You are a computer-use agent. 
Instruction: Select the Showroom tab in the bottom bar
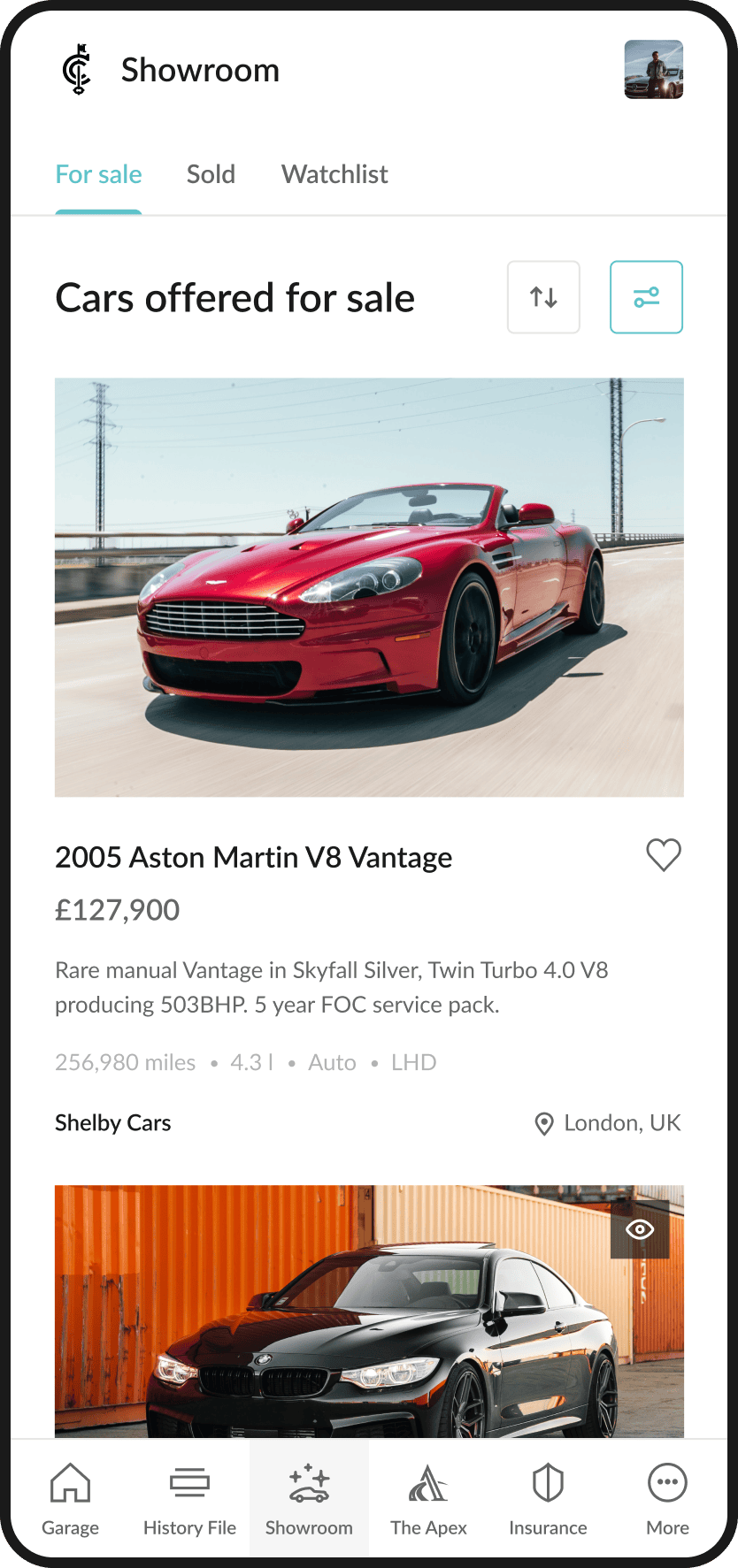pos(309,1500)
